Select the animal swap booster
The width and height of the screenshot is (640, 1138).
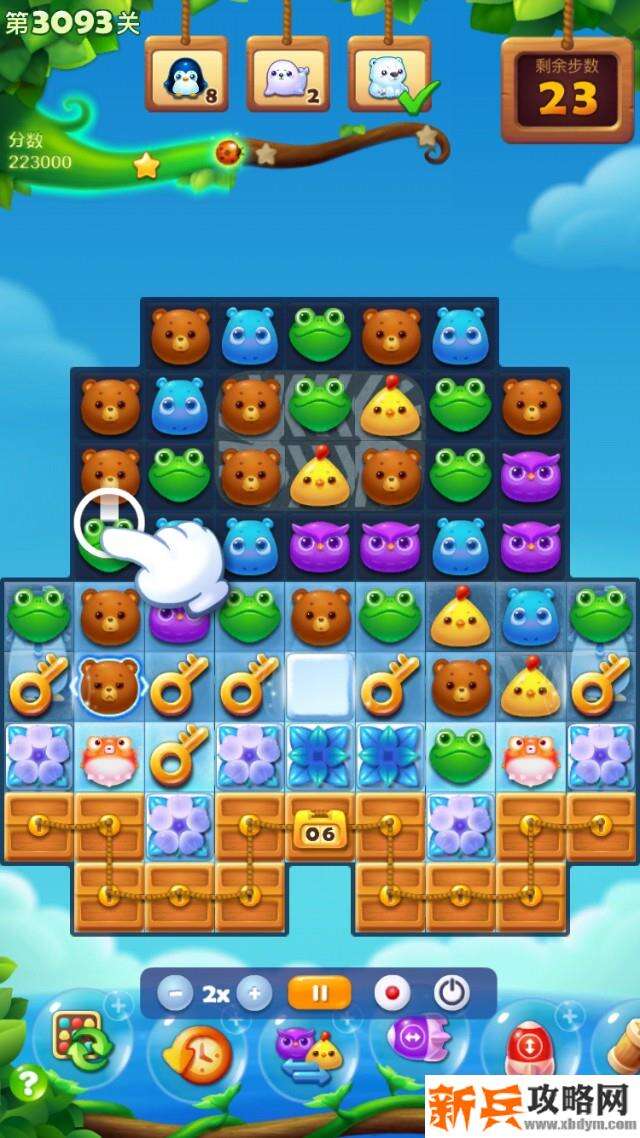pyautogui.click(x=309, y=1050)
